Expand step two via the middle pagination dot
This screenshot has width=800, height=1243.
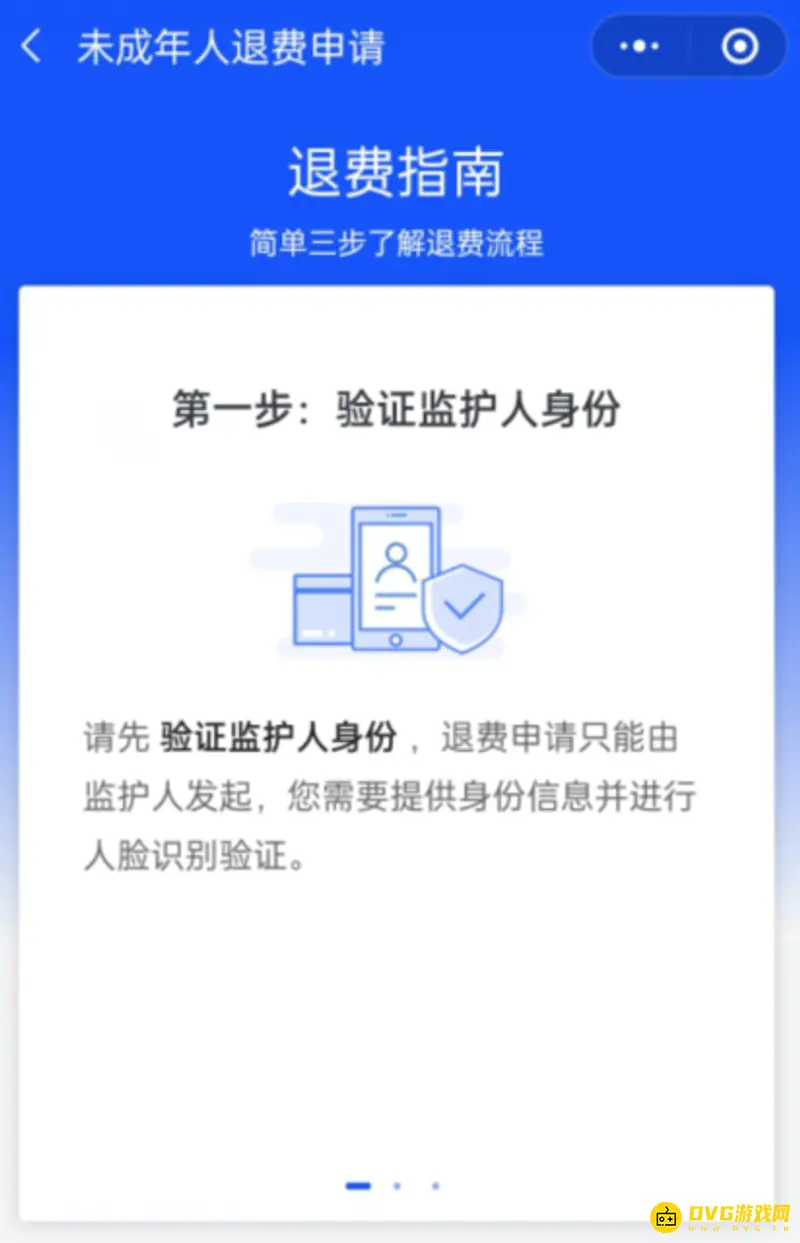click(x=397, y=1185)
